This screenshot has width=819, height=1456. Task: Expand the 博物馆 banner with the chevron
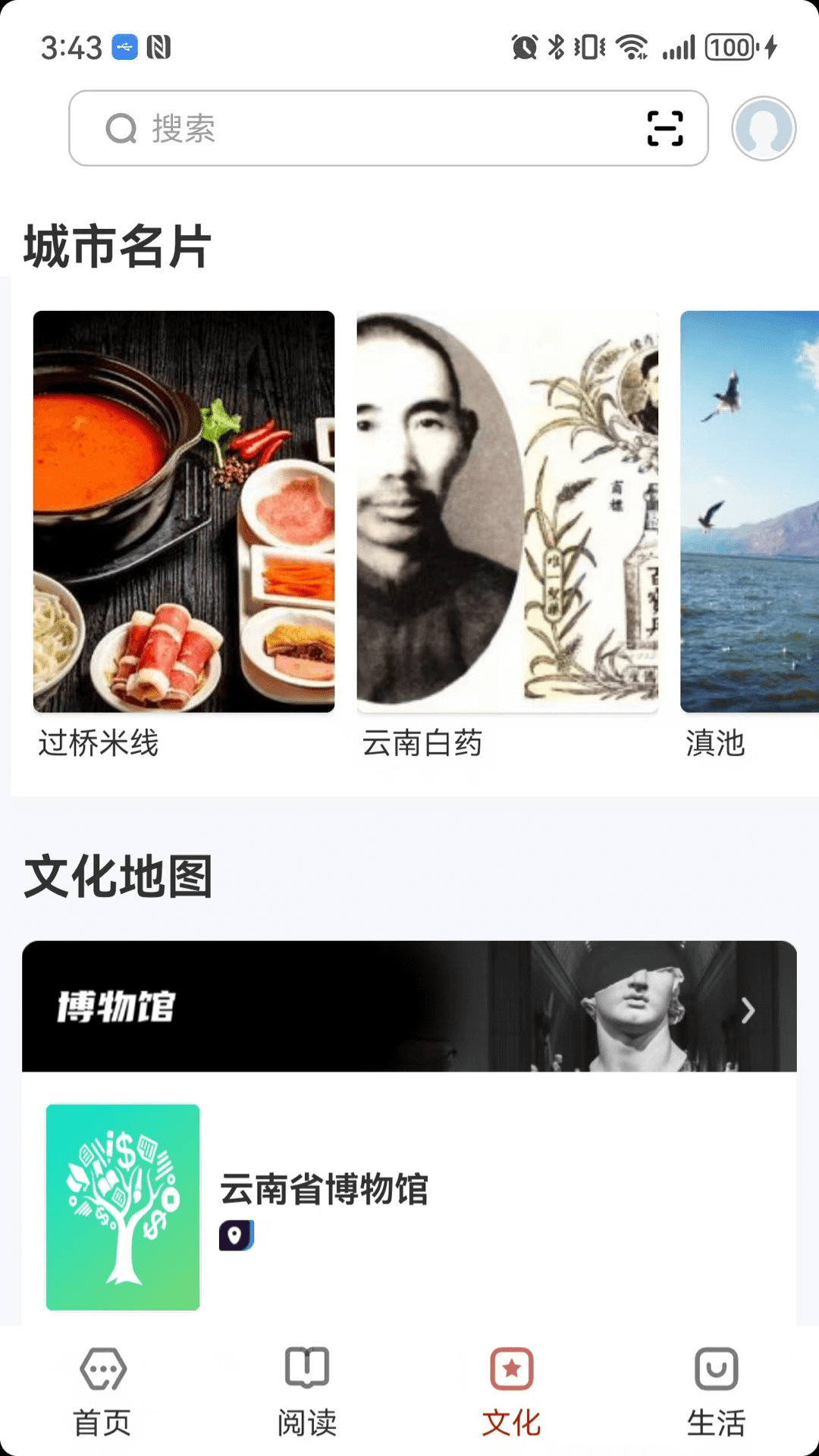pos(749,1012)
